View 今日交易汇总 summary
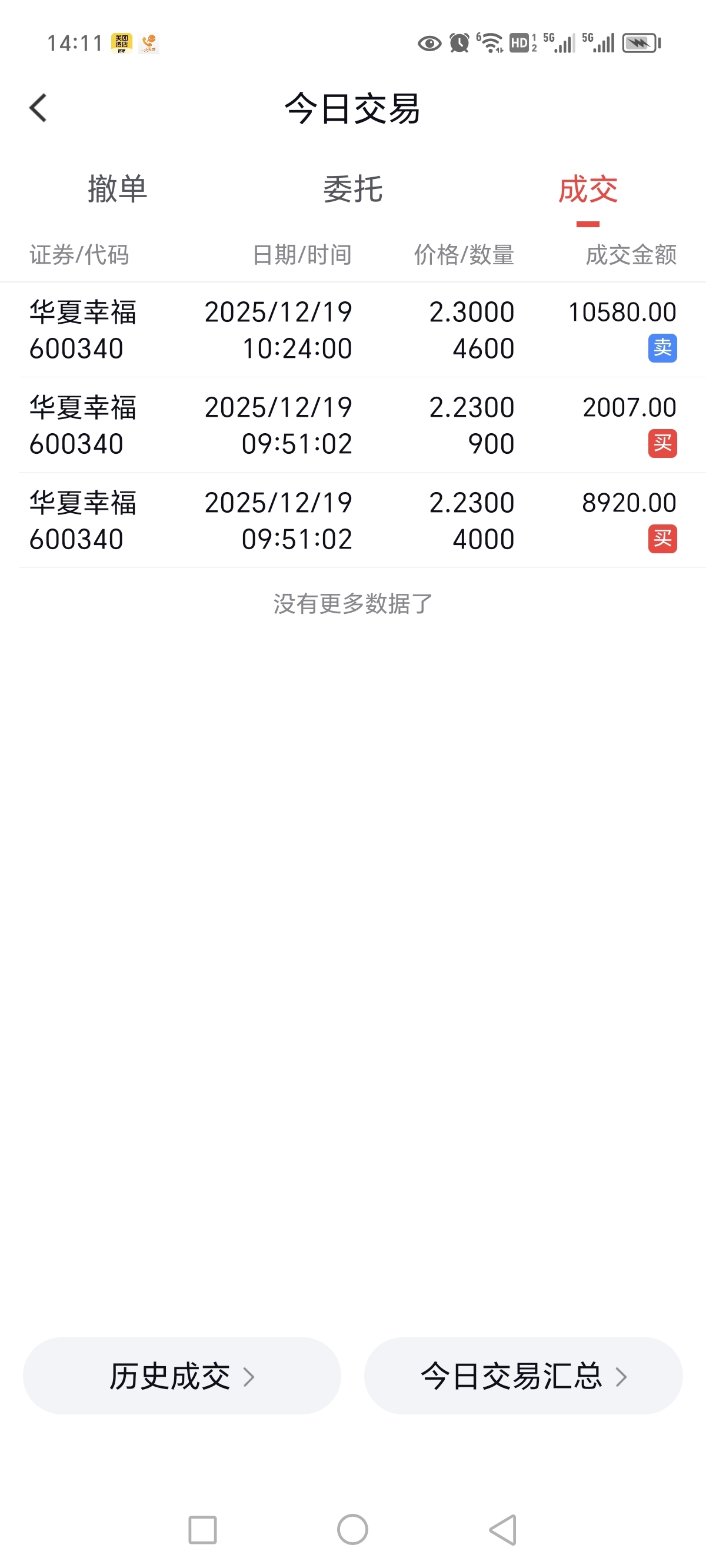Image resolution: width=706 pixels, height=1568 pixels. click(524, 1376)
